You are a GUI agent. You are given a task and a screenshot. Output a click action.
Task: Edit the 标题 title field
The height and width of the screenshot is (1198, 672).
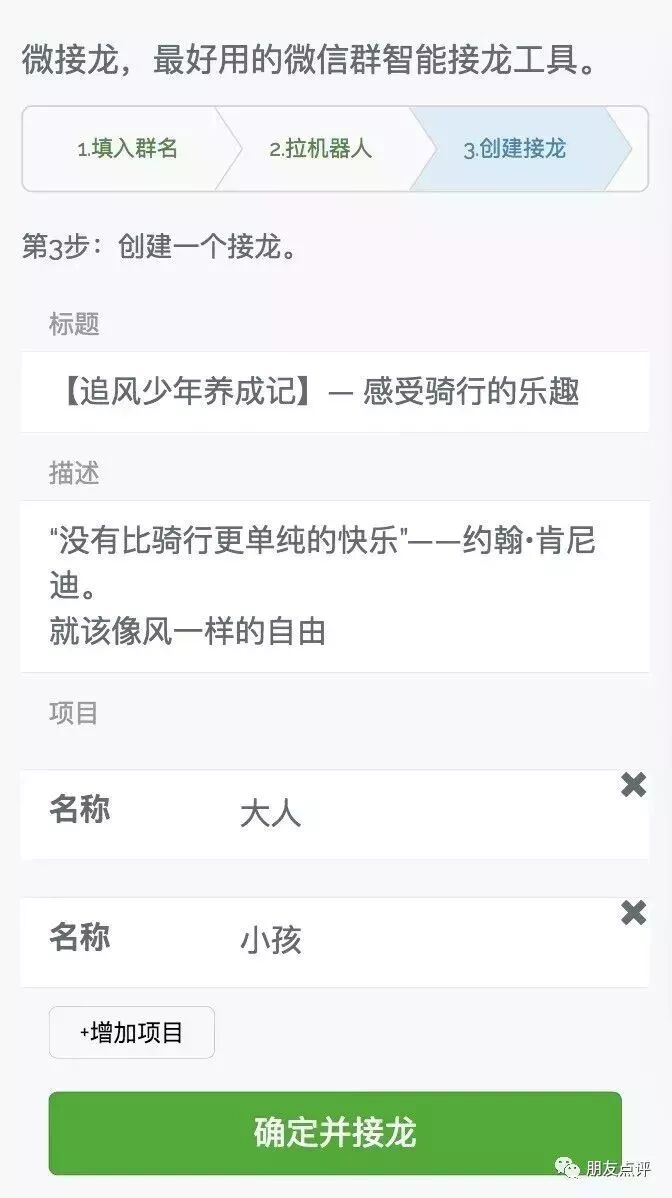[x=335, y=392]
